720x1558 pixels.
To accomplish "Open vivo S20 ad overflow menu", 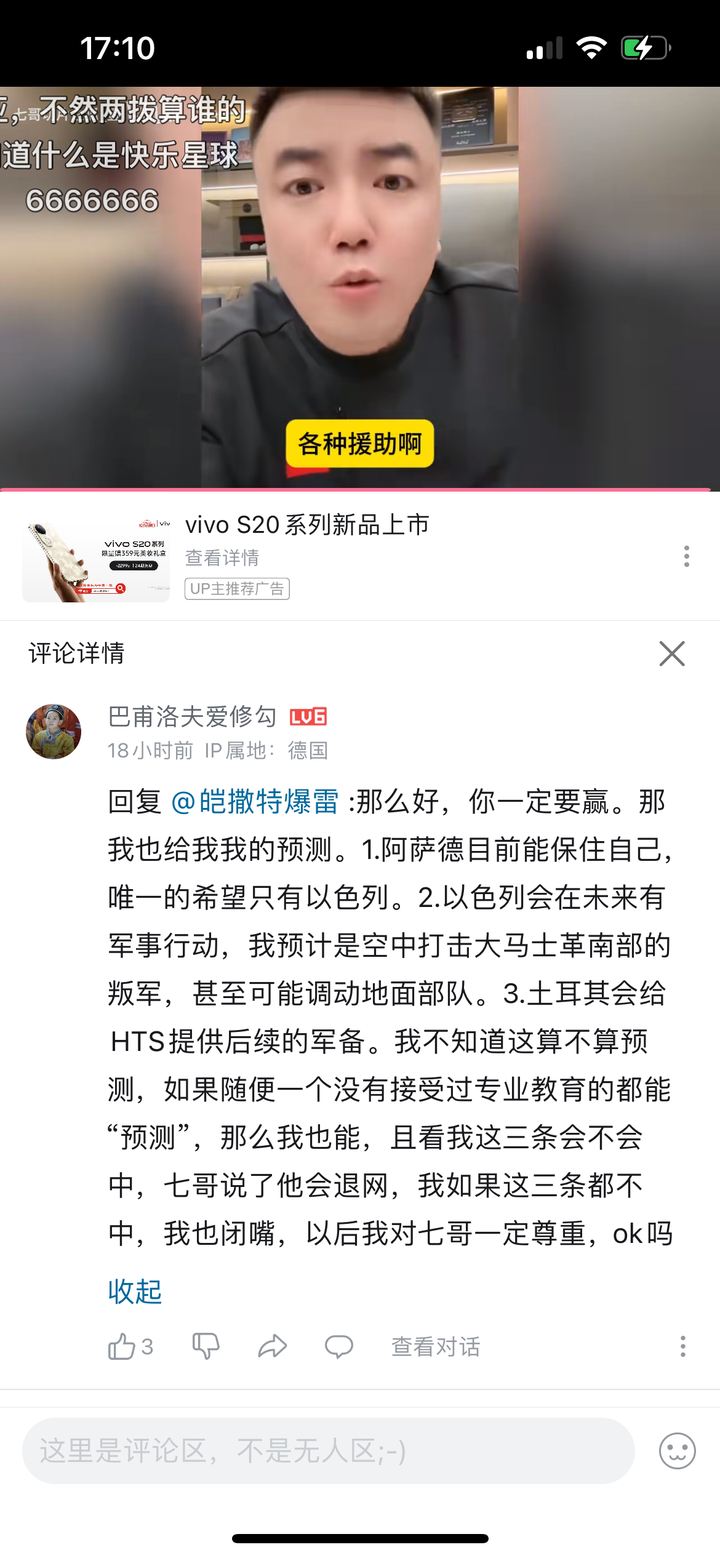I will pos(686,557).
